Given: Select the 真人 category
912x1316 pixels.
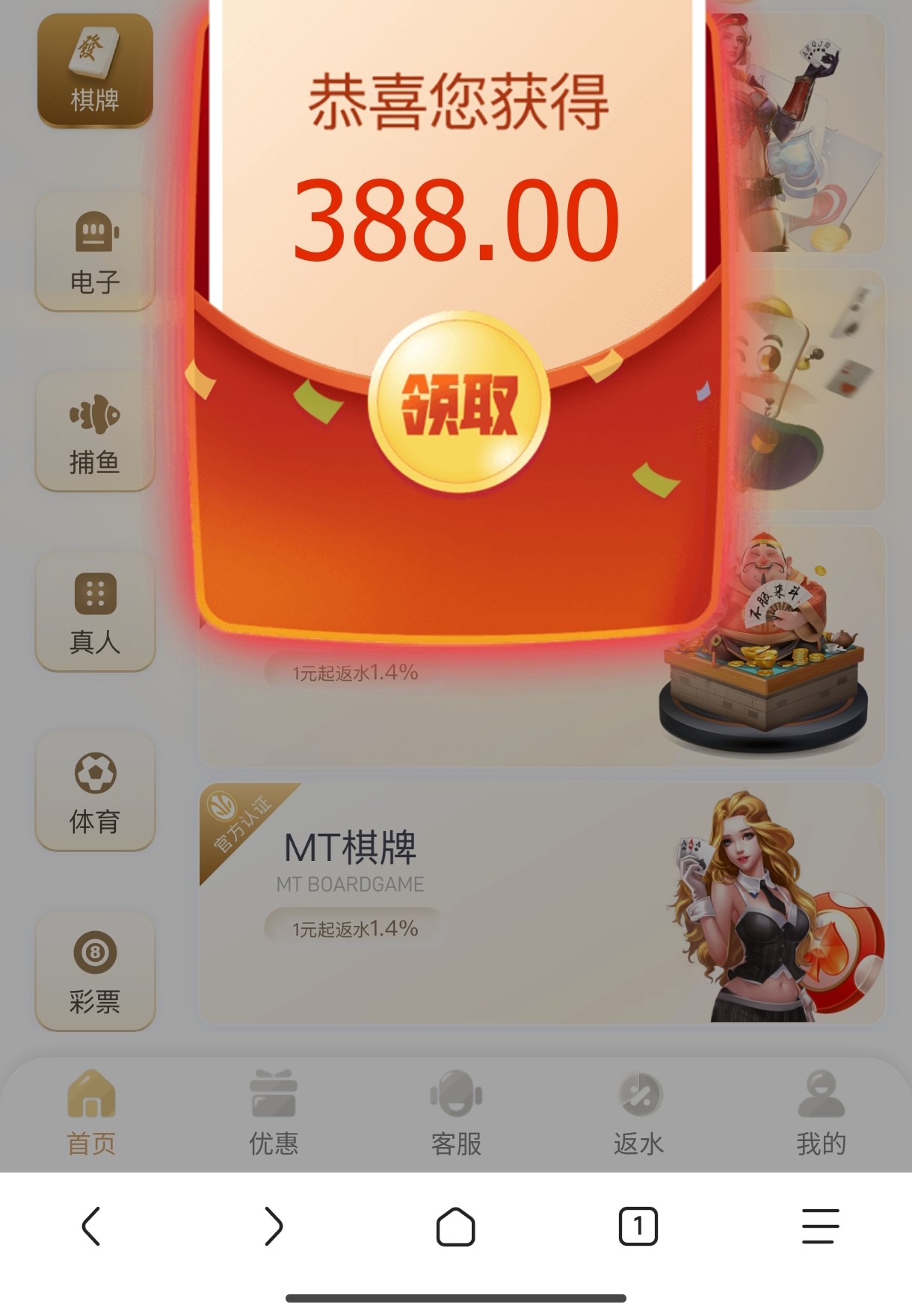Looking at the screenshot, I should [95, 612].
